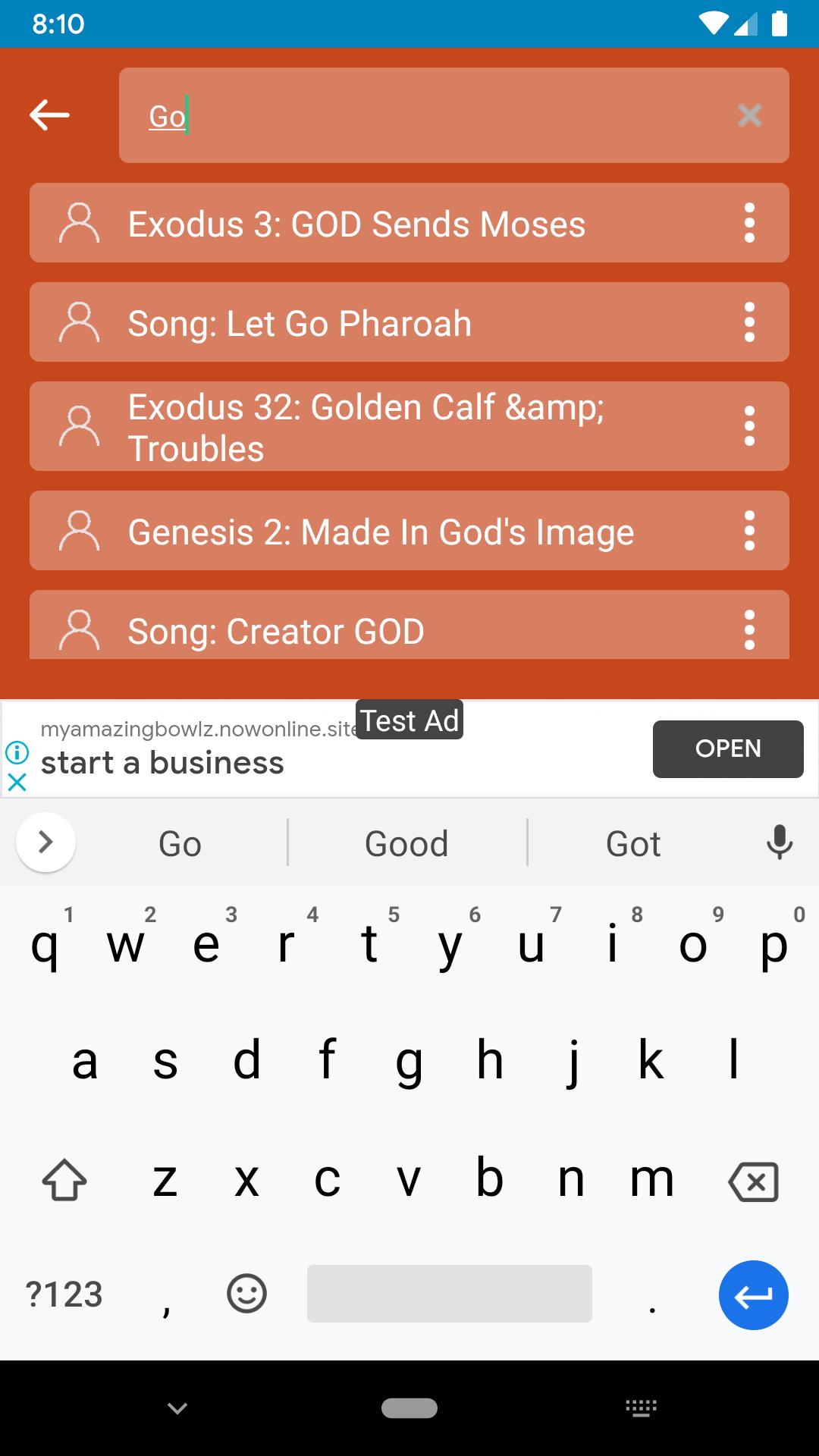Click the start a business ad link
Image resolution: width=819 pixels, height=1456 pixels.
[x=162, y=763]
